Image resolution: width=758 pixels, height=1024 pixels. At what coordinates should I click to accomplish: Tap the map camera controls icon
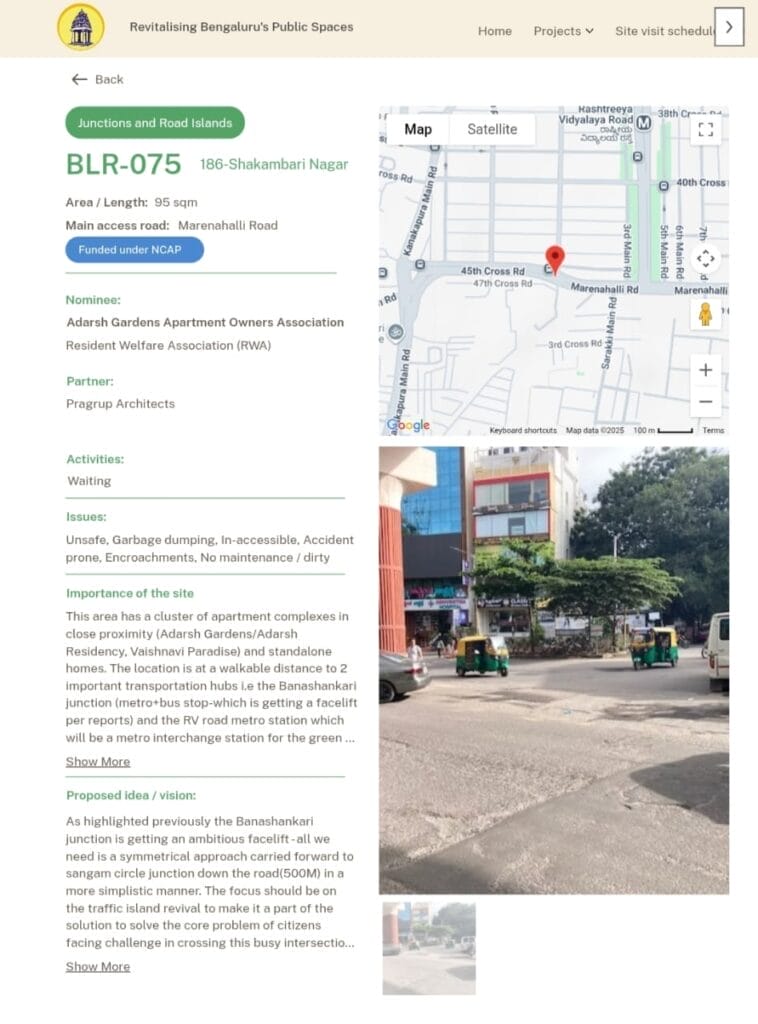coord(705,258)
